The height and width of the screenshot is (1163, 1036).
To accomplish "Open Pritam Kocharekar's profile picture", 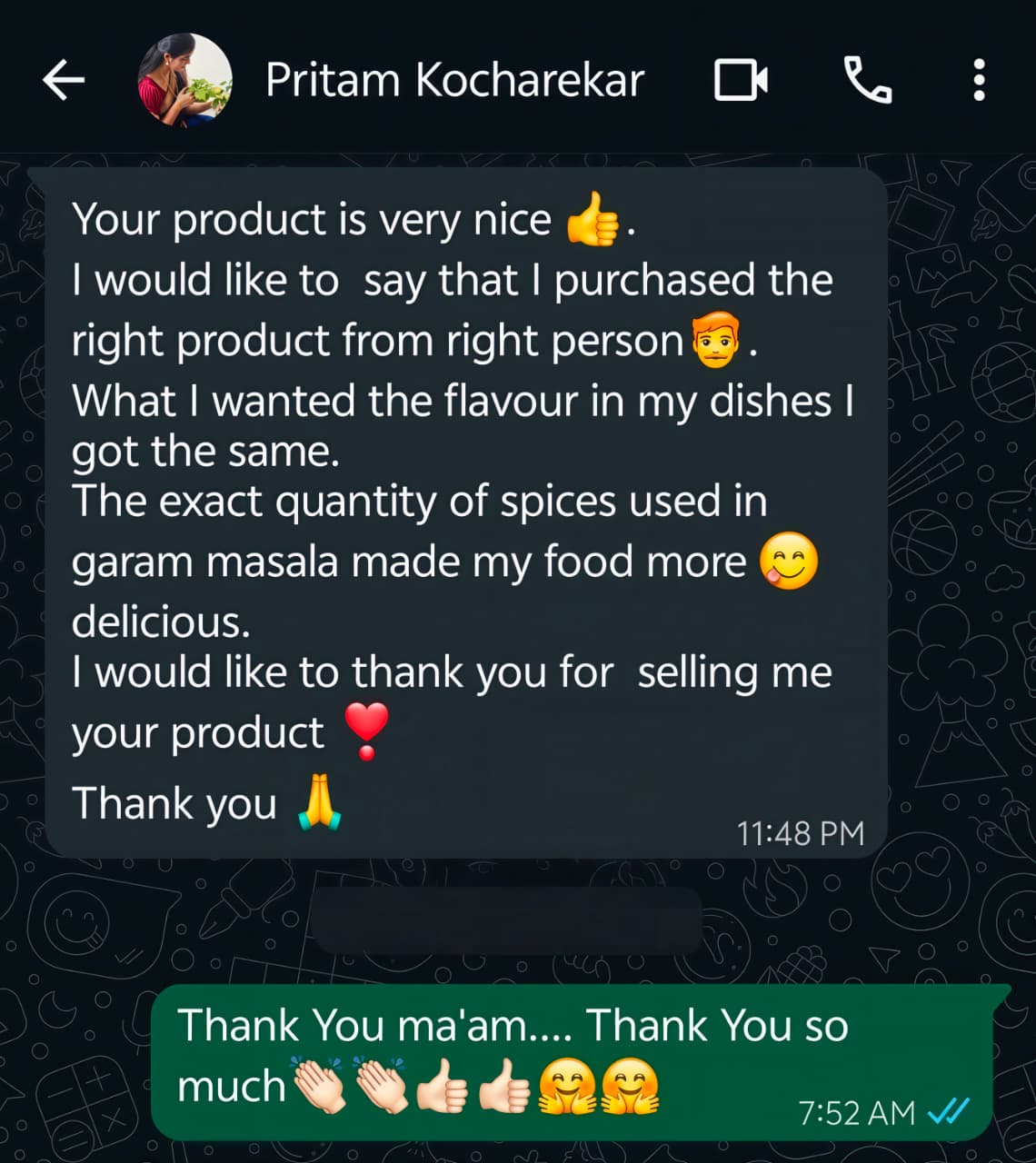I will click(x=184, y=81).
